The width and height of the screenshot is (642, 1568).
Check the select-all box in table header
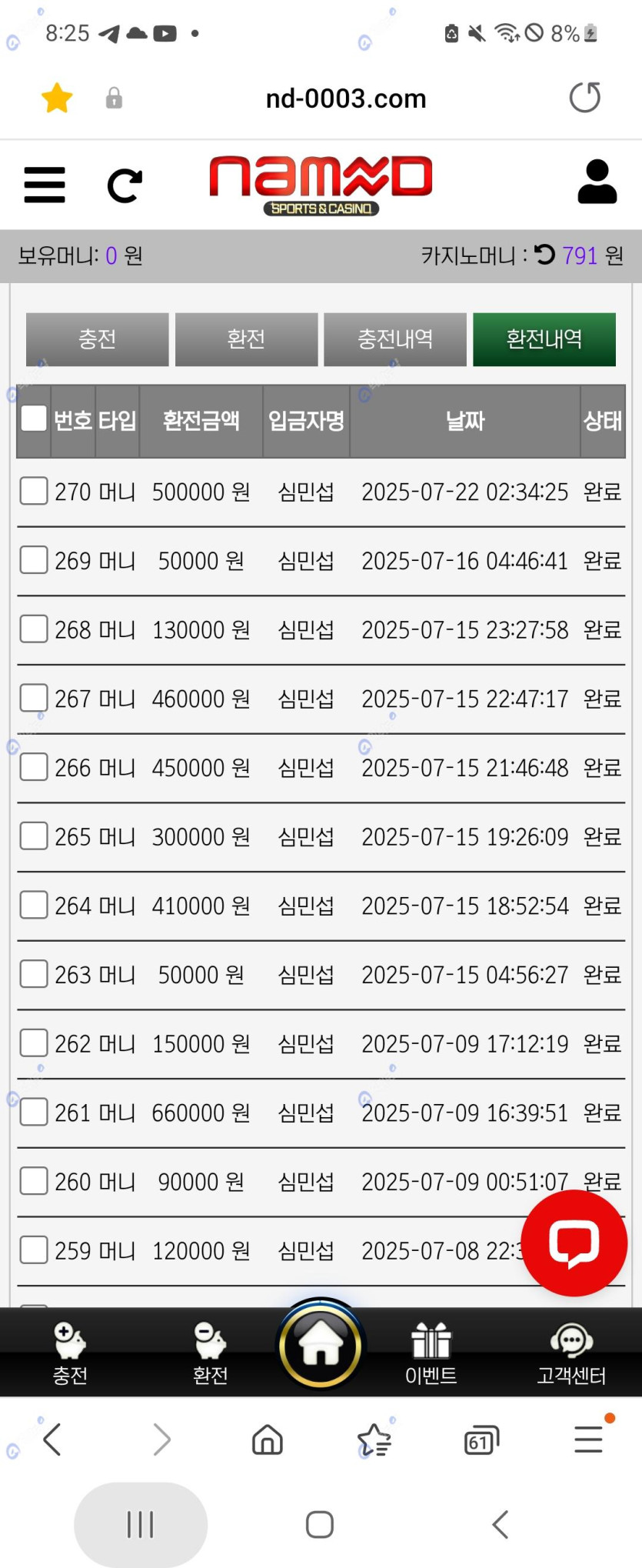(34, 418)
